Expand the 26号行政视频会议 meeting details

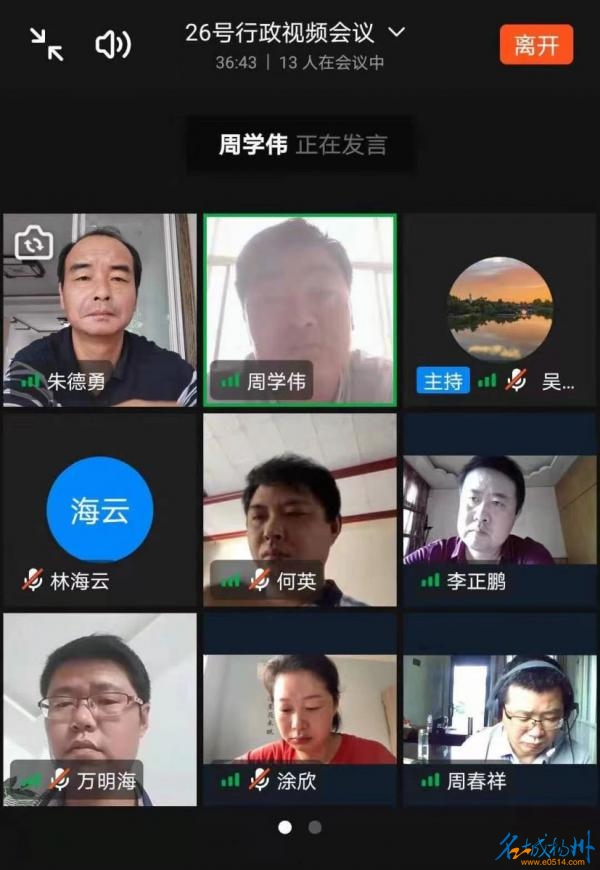[x=396, y=32]
